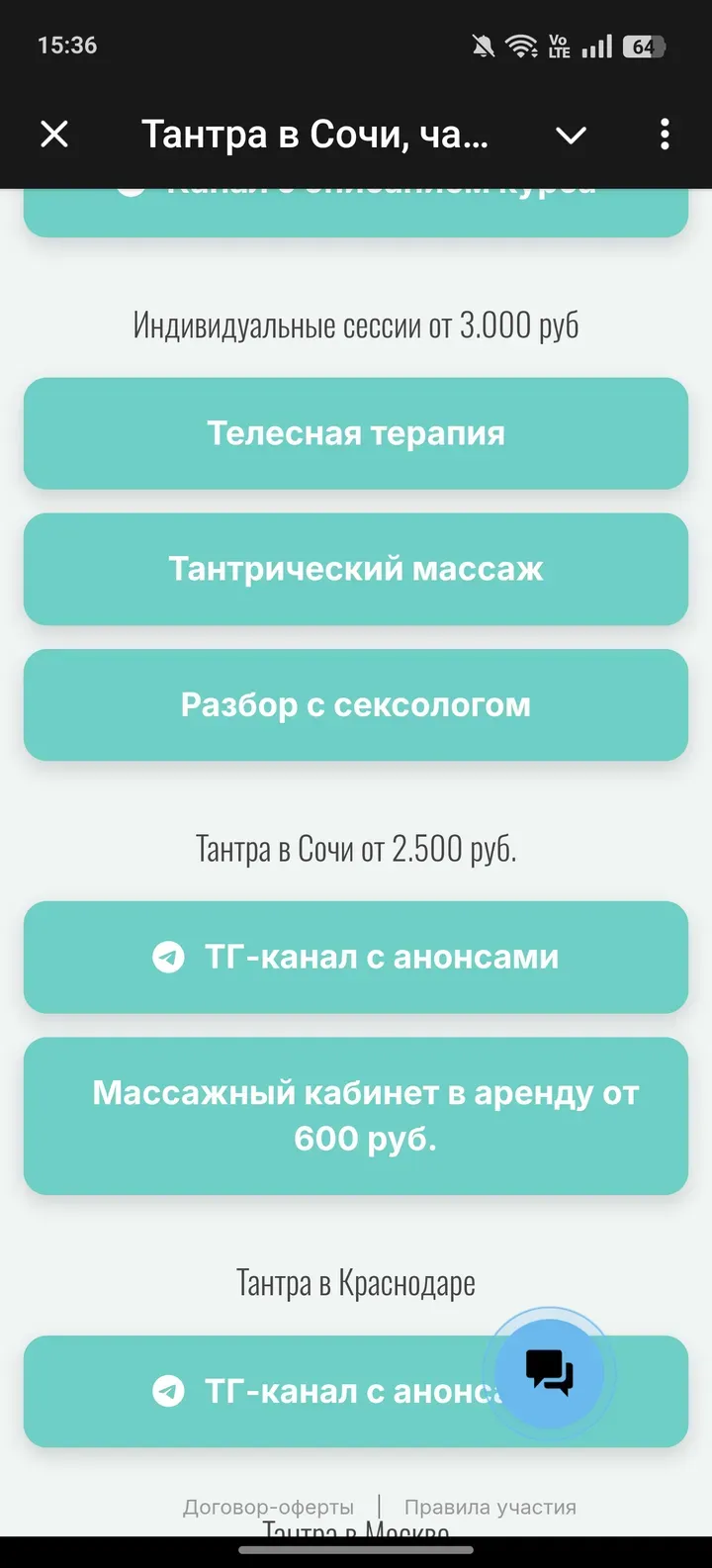Viewport: 712px width, 1568px height.
Task: Open the three-dot overflow menu
Action: coord(664,134)
